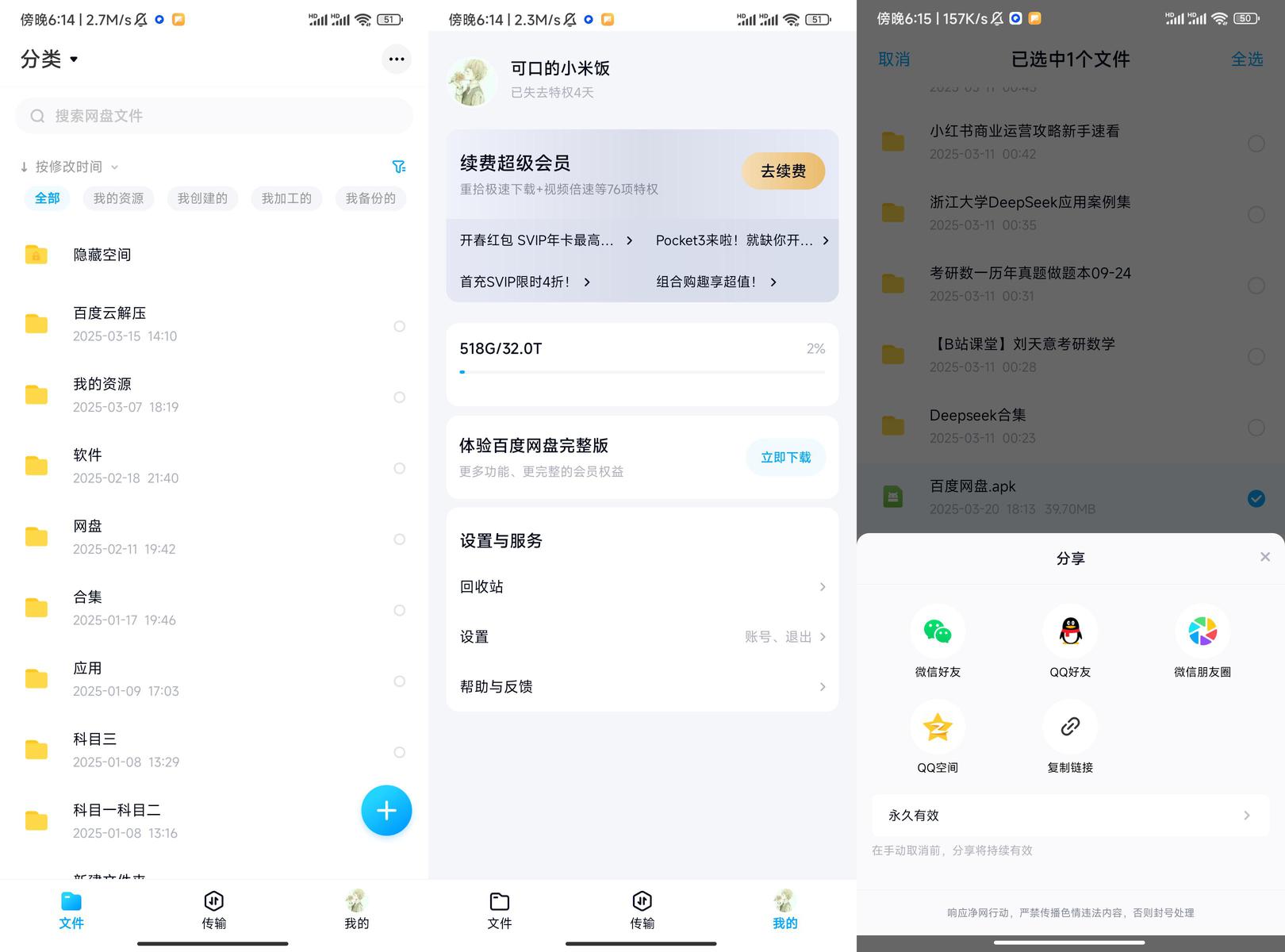The image size is (1285, 952).
Task: Open the 回收站 row
Action: pos(642,587)
